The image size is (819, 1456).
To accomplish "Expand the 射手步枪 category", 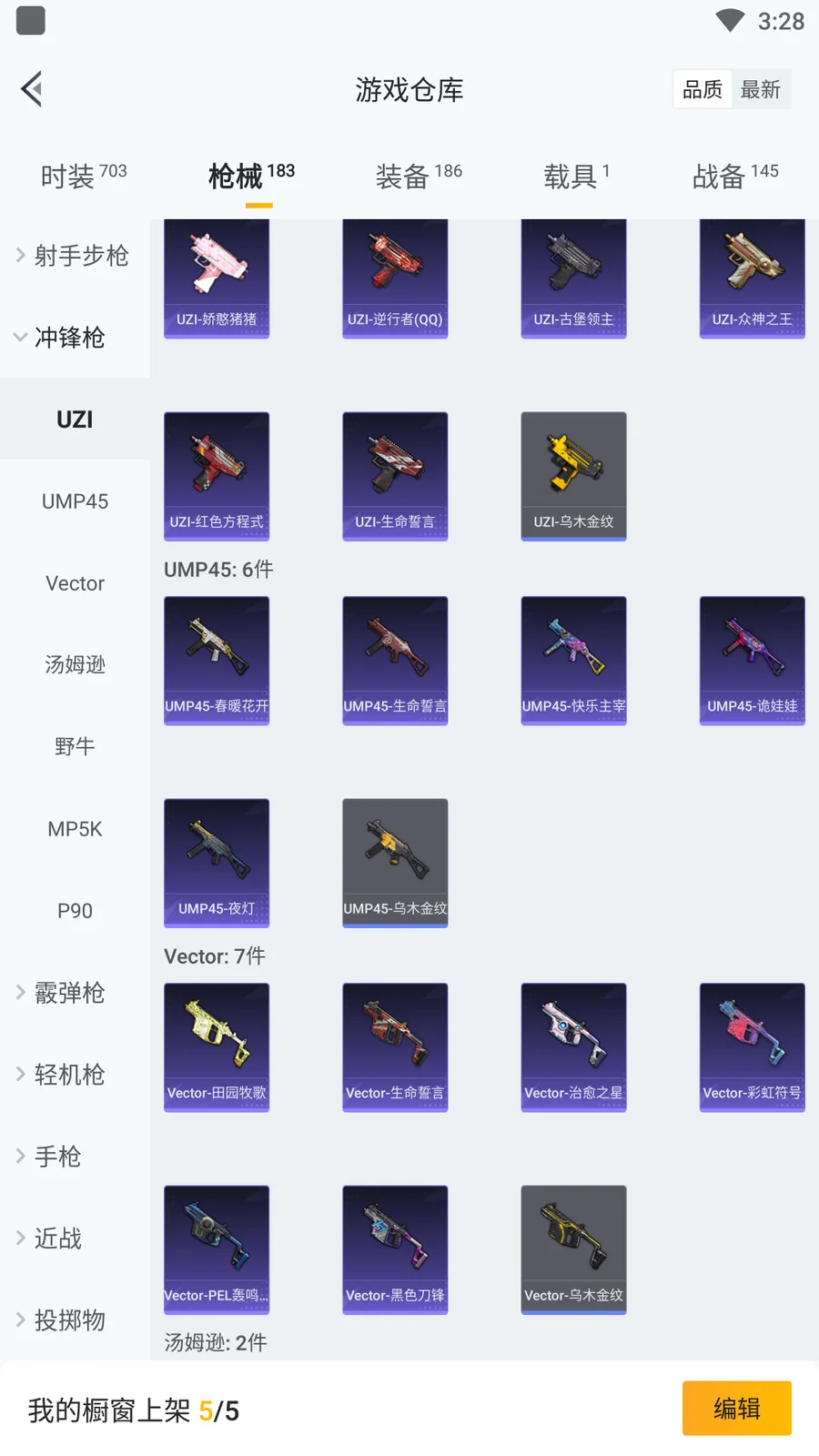I will (x=75, y=256).
